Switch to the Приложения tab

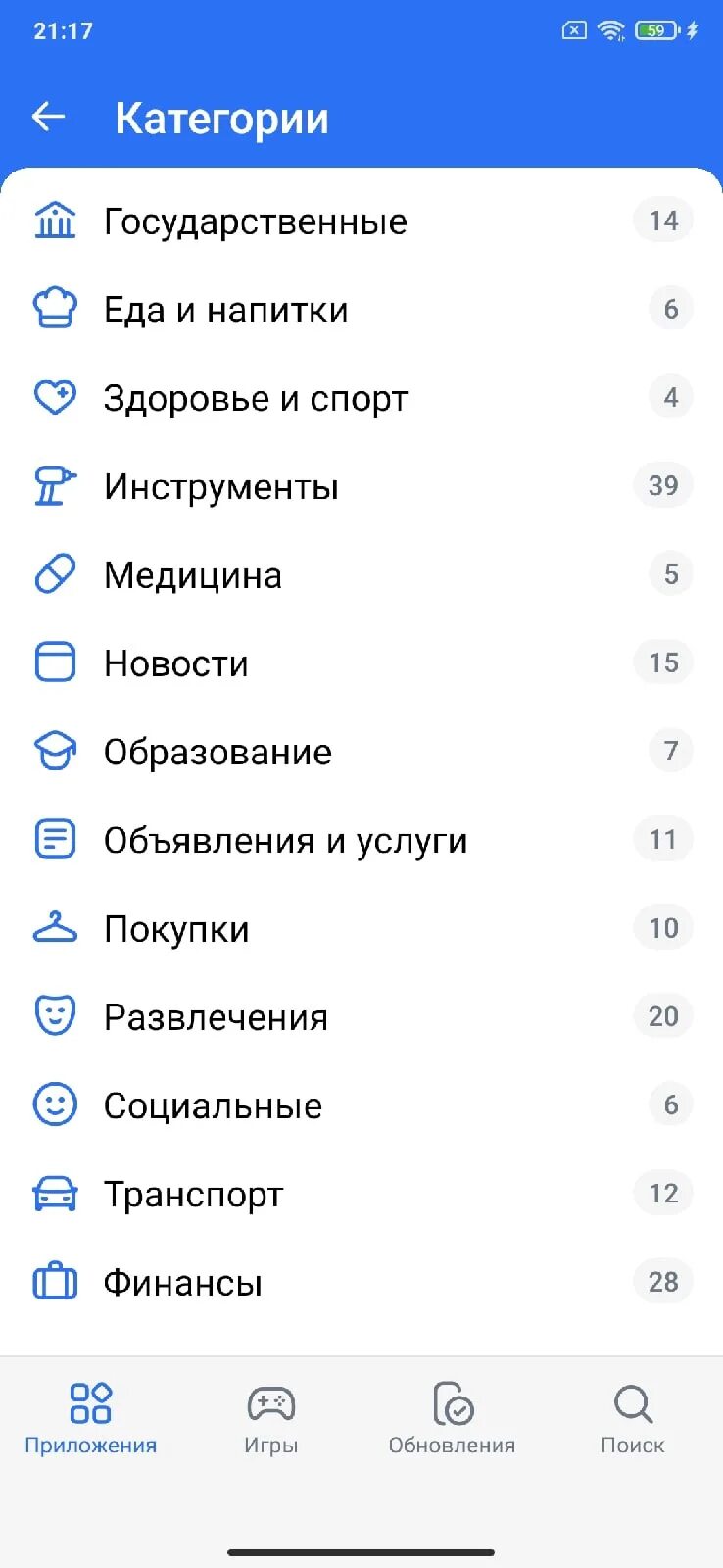tap(90, 1417)
